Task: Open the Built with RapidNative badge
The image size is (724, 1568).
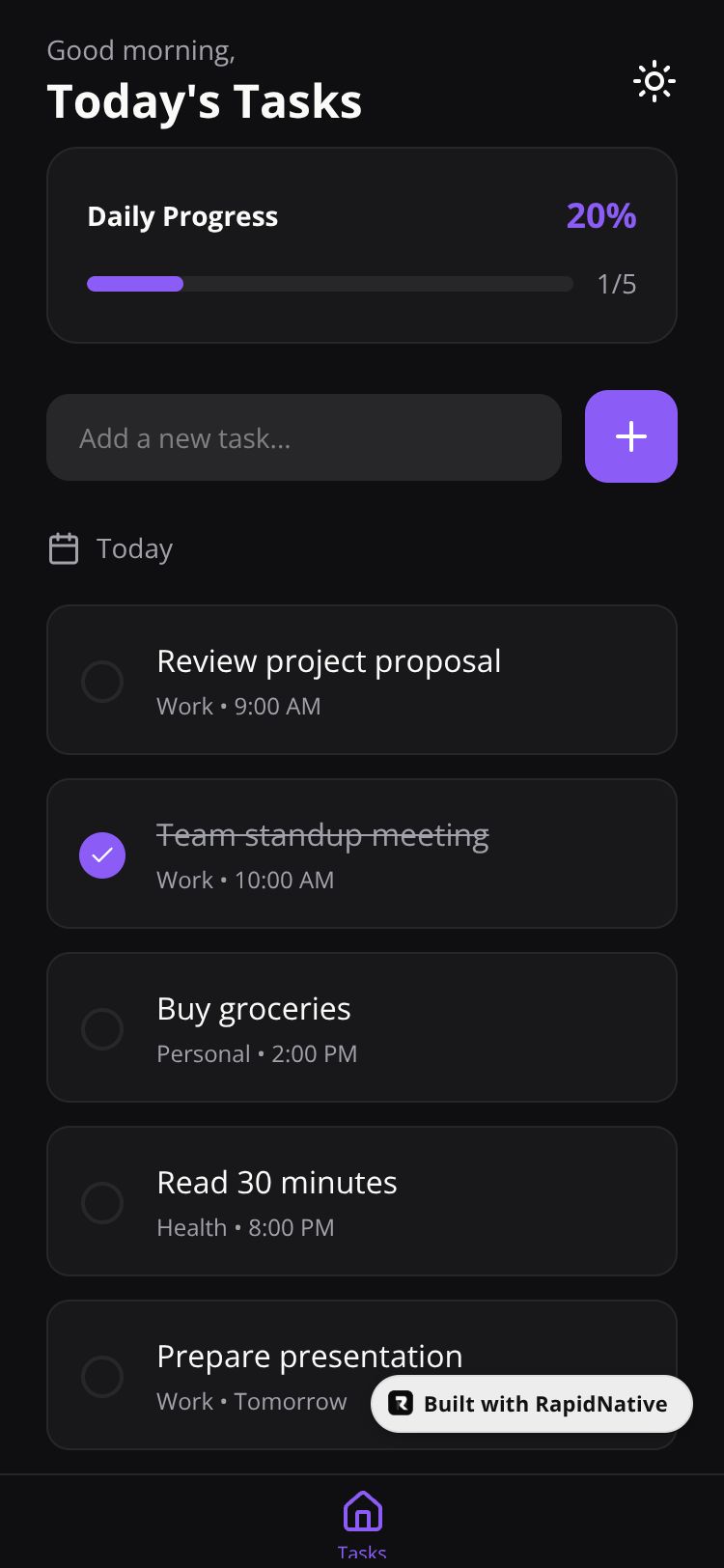Action: click(x=532, y=1403)
